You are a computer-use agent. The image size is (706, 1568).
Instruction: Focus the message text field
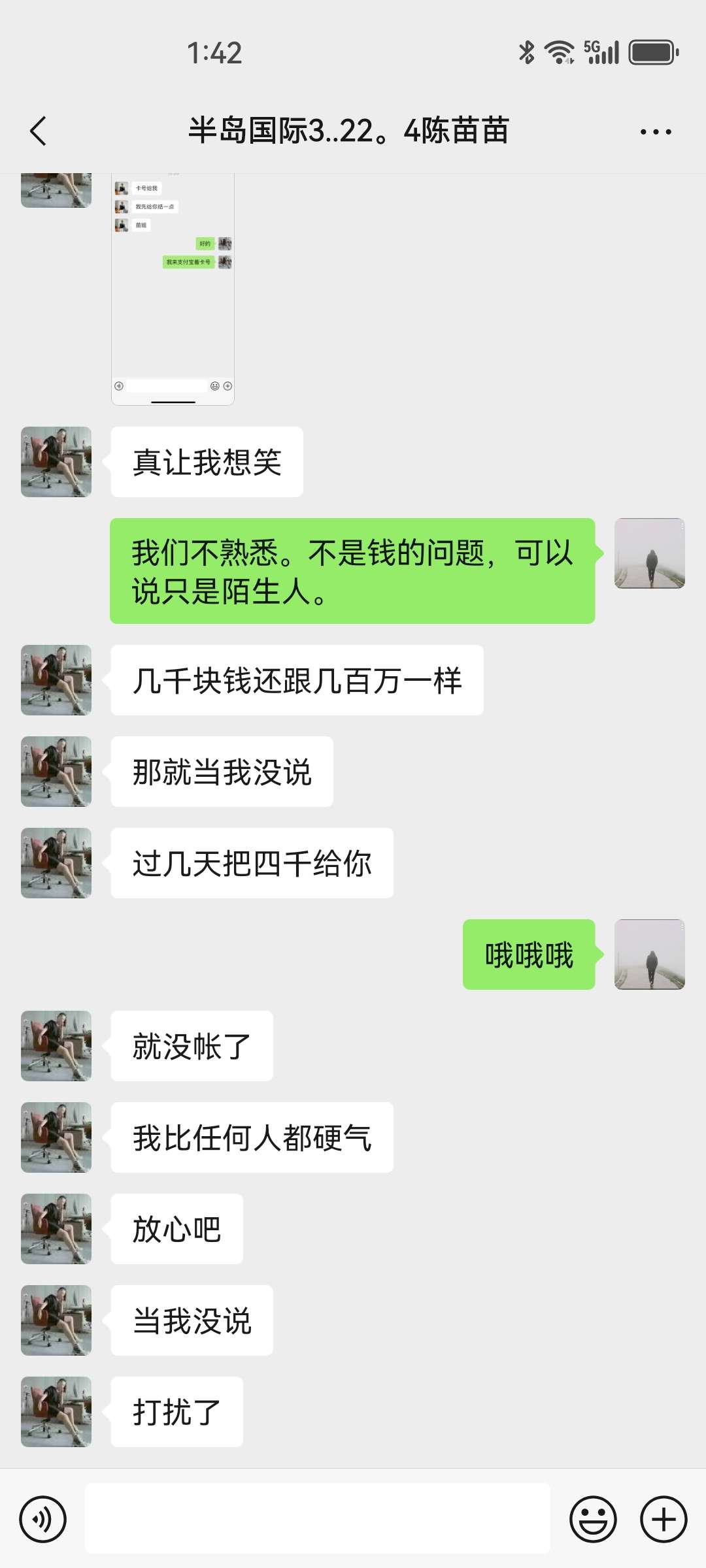317,1518
